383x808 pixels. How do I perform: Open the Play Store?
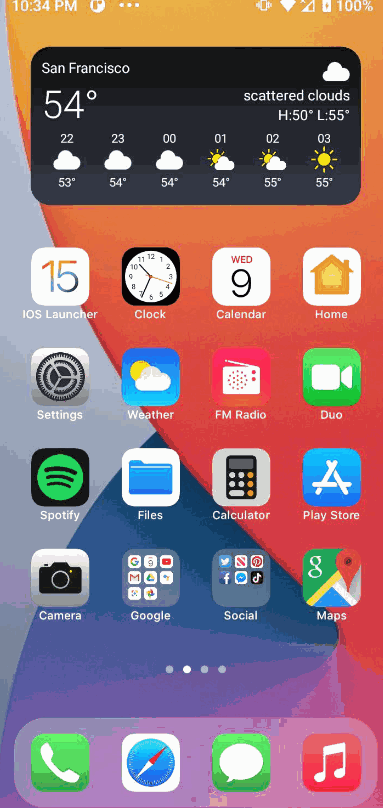pyautogui.click(x=331, y=478)
